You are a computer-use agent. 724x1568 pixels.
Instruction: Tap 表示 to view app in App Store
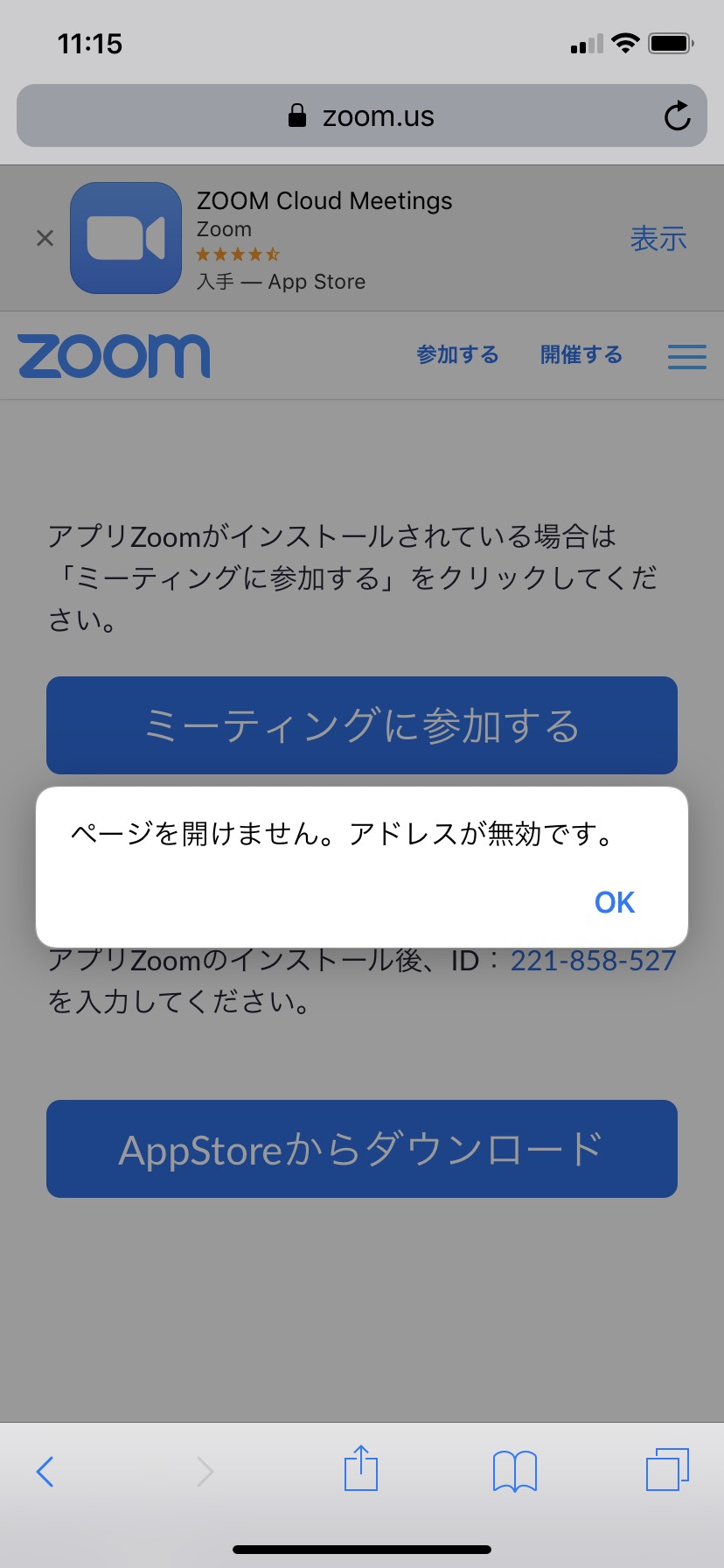pyautogui.click(x=658, y=238)
